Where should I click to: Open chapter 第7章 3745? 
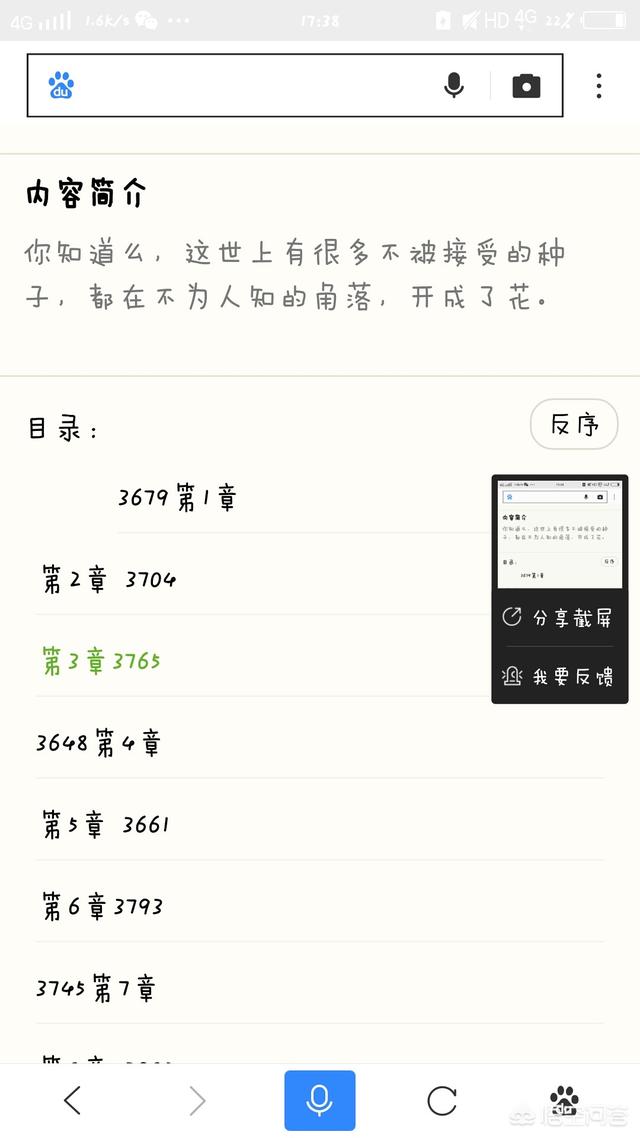[320, 989]
